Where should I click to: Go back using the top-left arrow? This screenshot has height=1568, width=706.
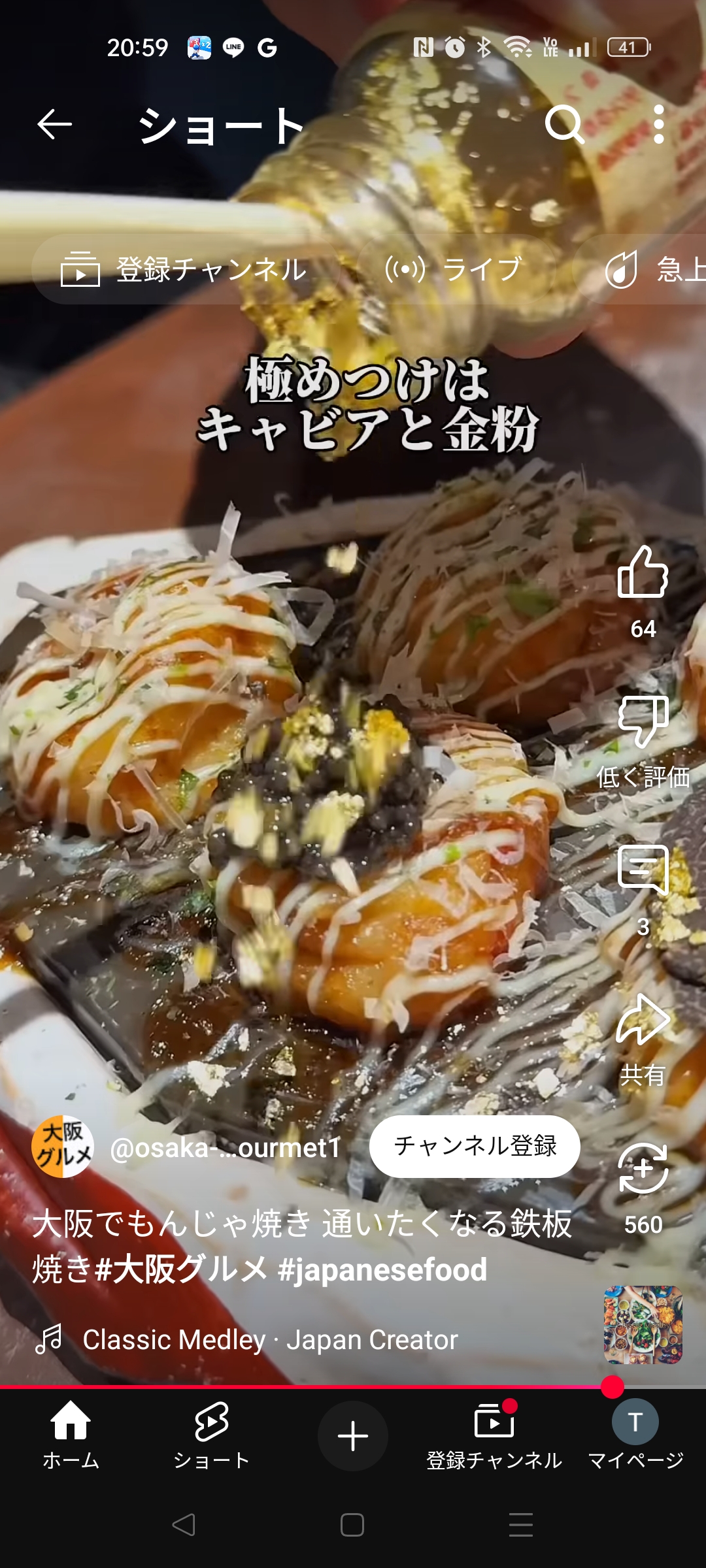pos(54,125)
